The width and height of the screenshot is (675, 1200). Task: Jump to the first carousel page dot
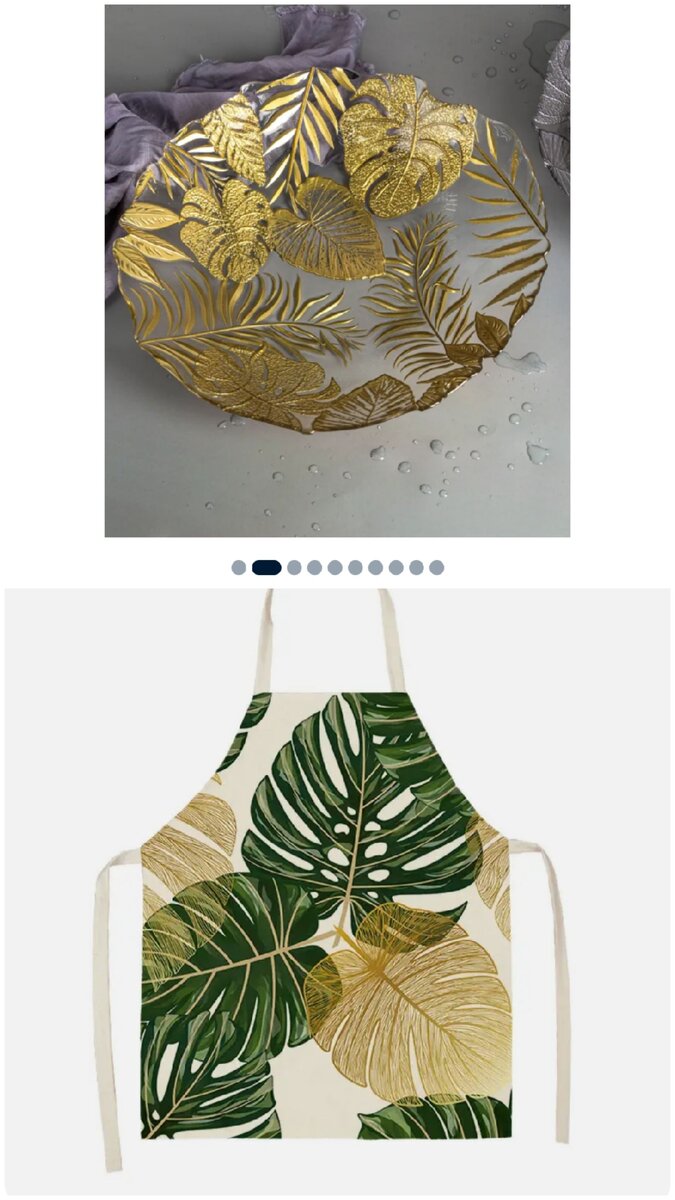(x=238, y=567)
